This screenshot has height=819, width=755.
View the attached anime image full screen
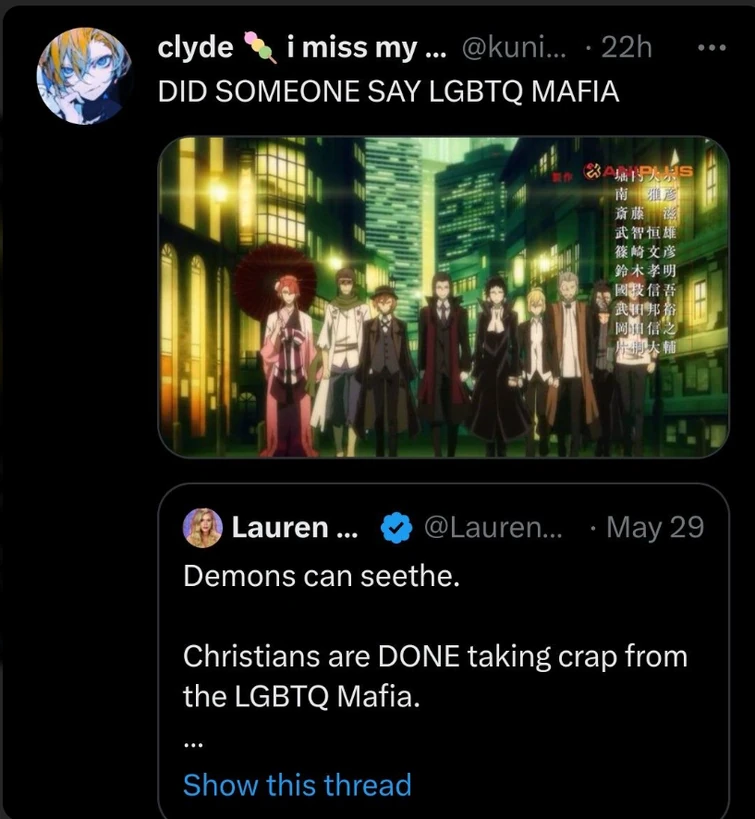coord(443,297)
